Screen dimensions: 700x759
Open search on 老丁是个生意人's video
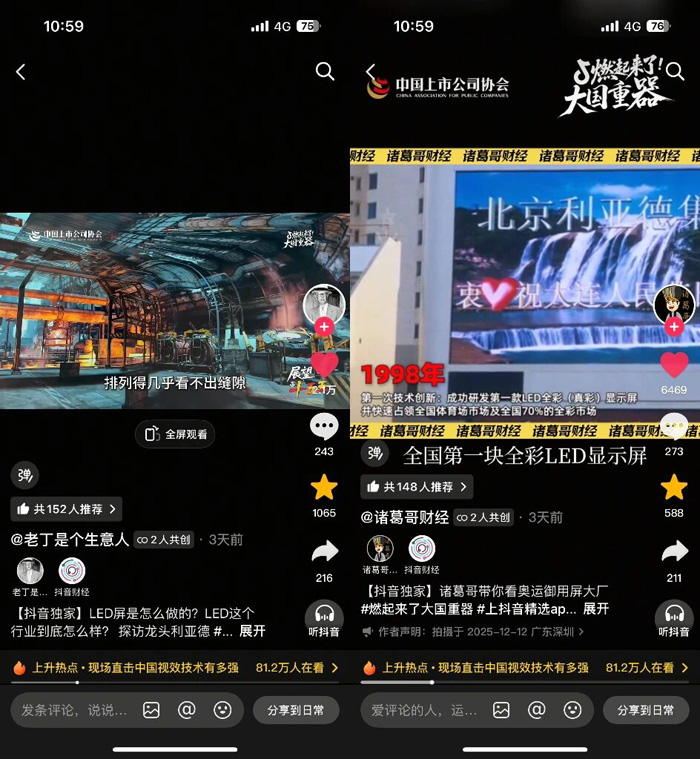(x=325, y=71)
